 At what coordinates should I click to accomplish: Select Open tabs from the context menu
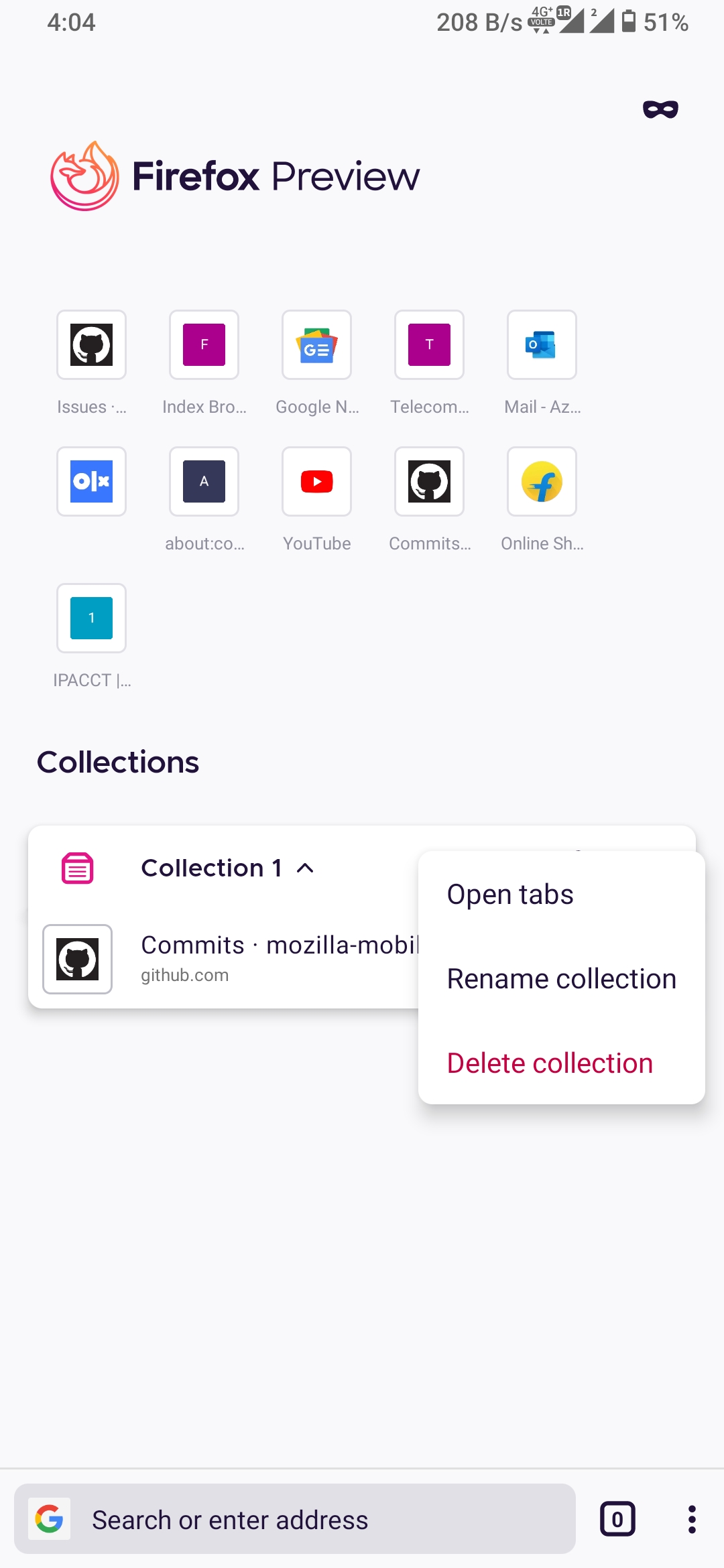click(509, 894)
